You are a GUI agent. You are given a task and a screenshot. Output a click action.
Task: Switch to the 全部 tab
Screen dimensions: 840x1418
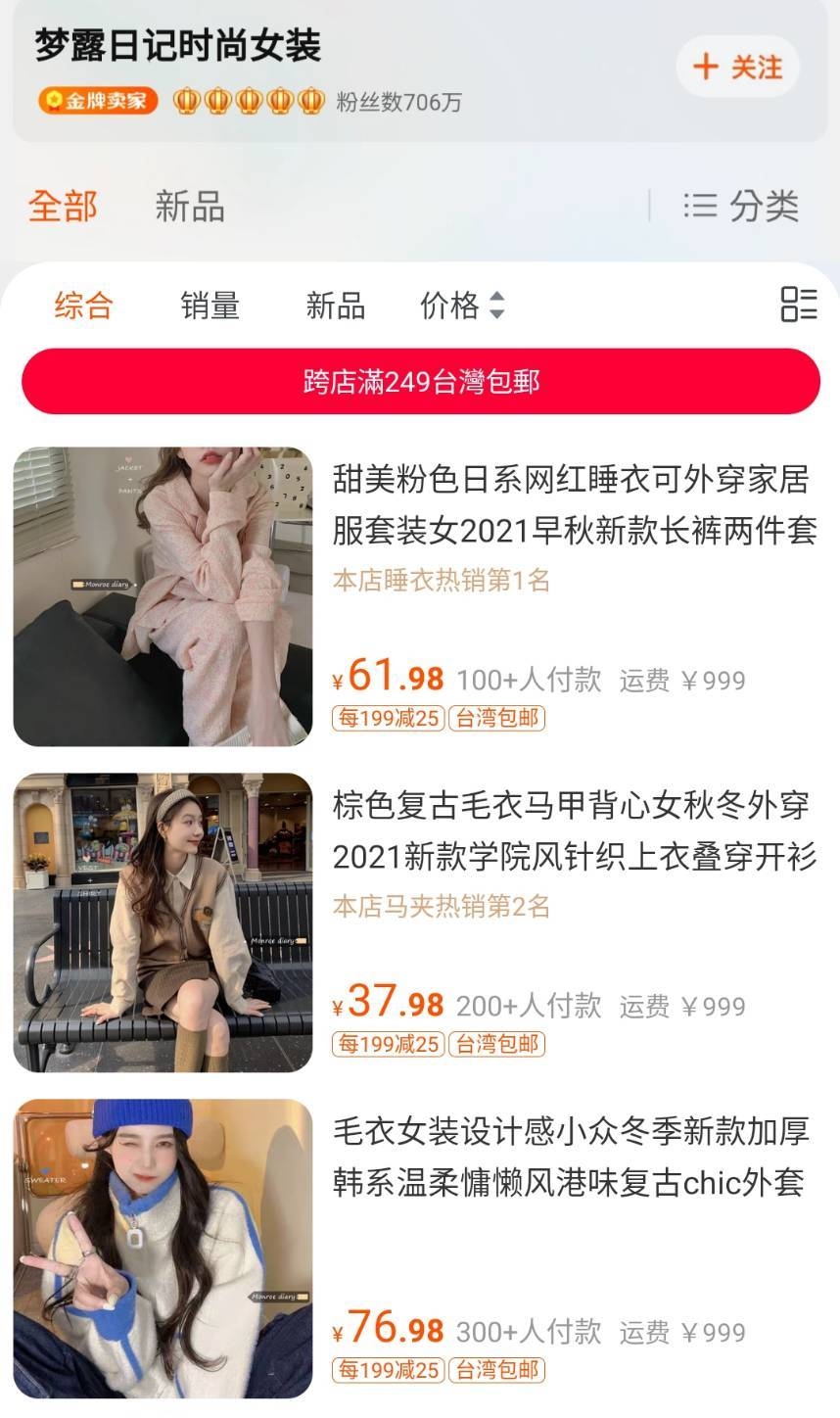(63, 207)
